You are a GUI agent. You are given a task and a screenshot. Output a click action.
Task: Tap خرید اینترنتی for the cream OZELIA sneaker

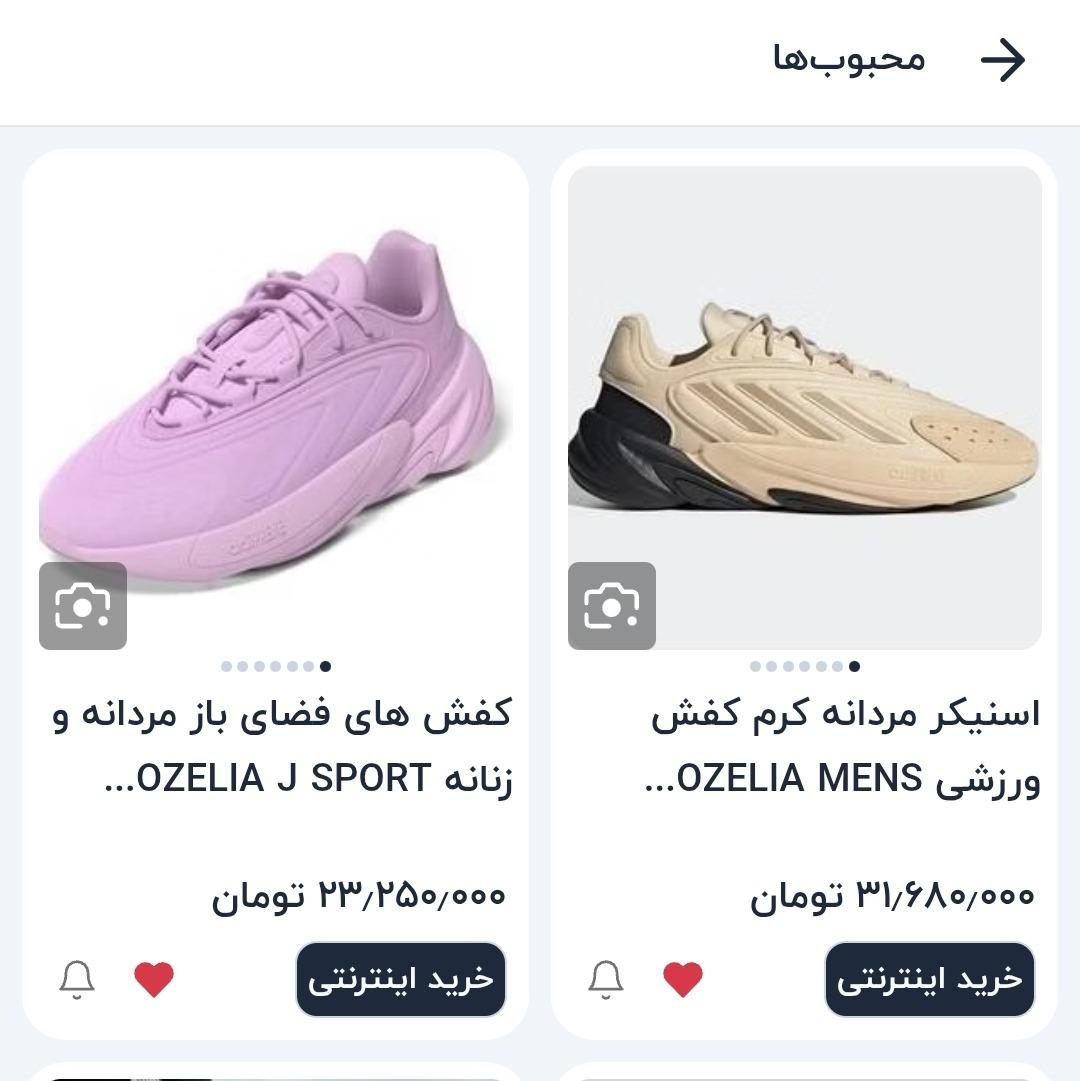click(x=930, y=979)
